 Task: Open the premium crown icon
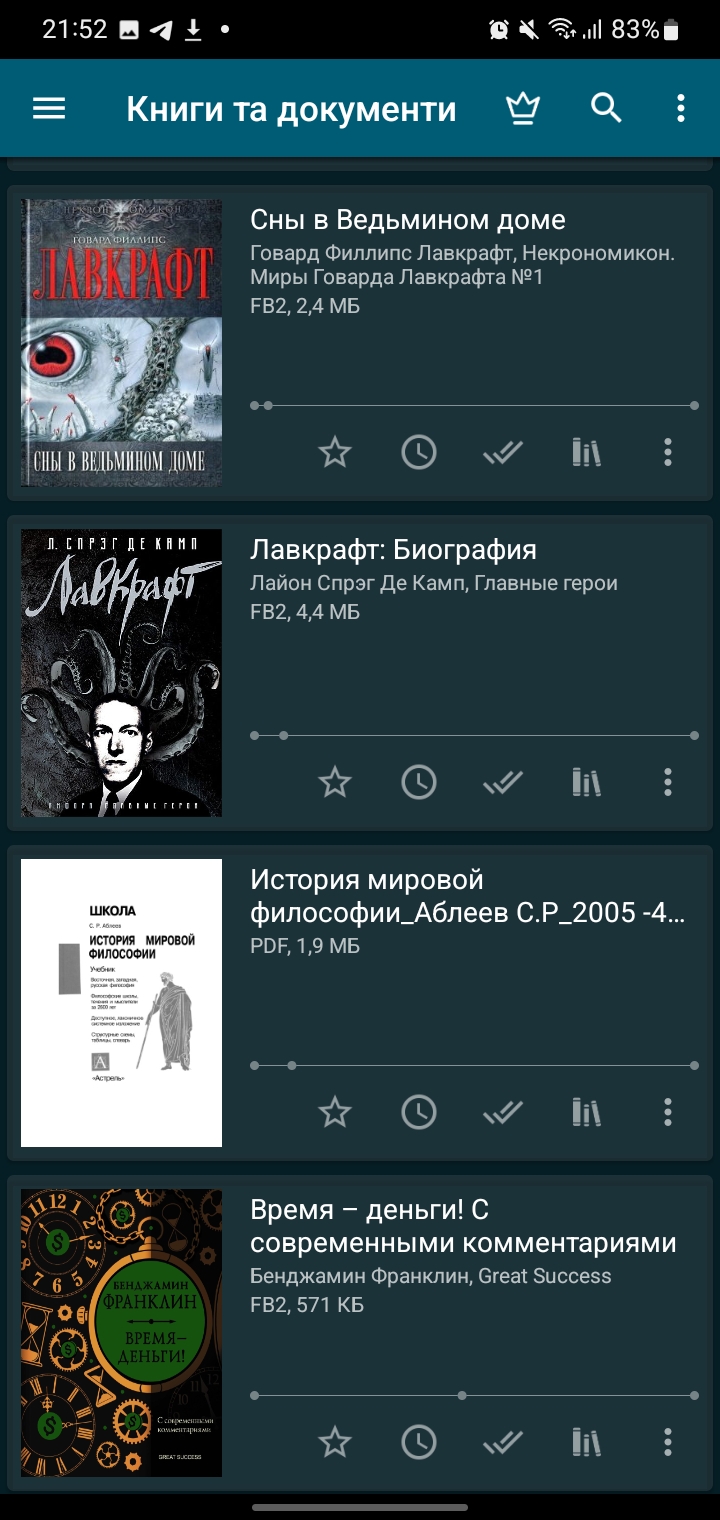pos(522,108)
